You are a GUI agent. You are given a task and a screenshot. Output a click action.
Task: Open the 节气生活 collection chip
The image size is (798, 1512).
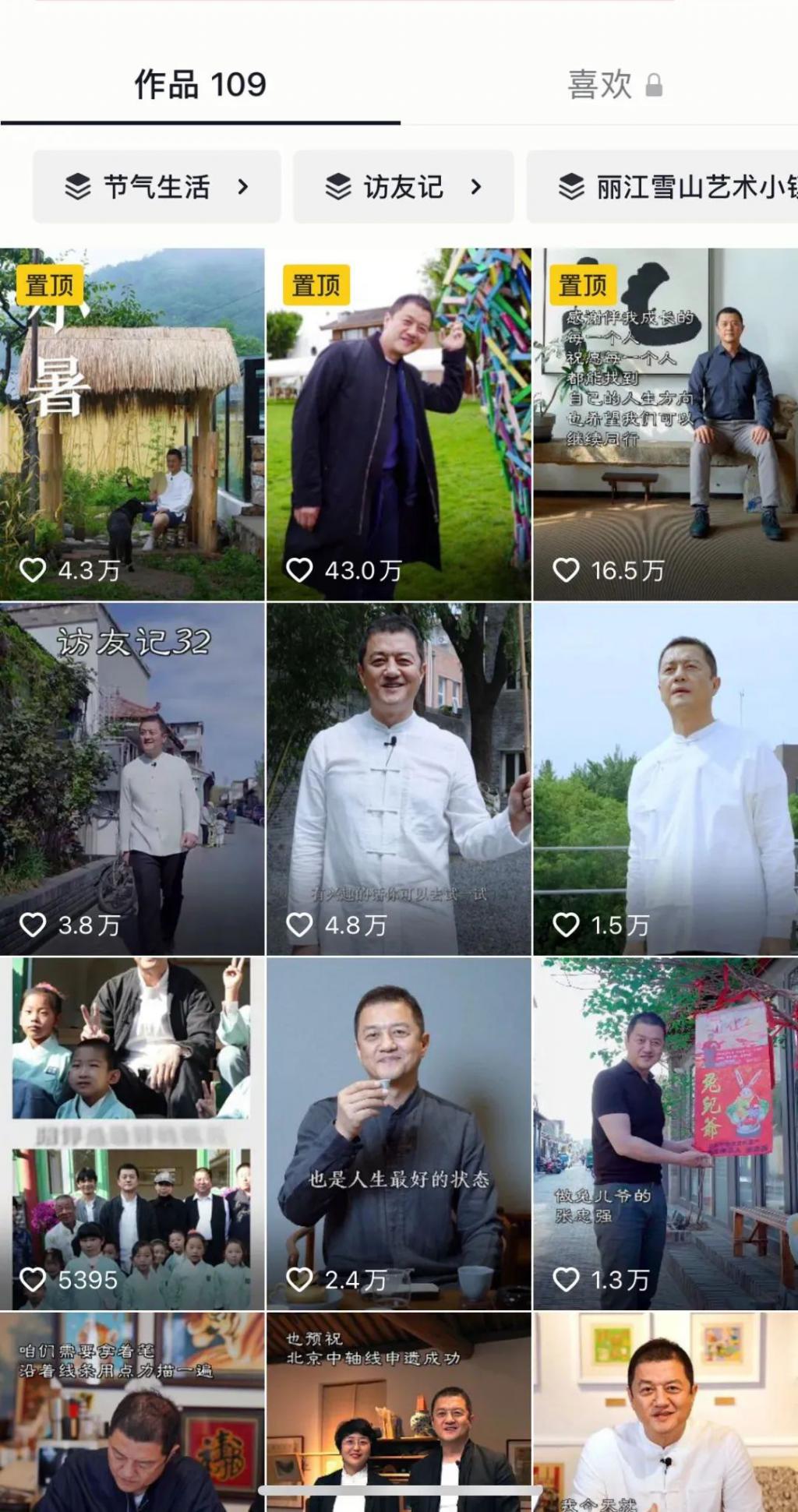pyautogui.click(x=157, y=187)
